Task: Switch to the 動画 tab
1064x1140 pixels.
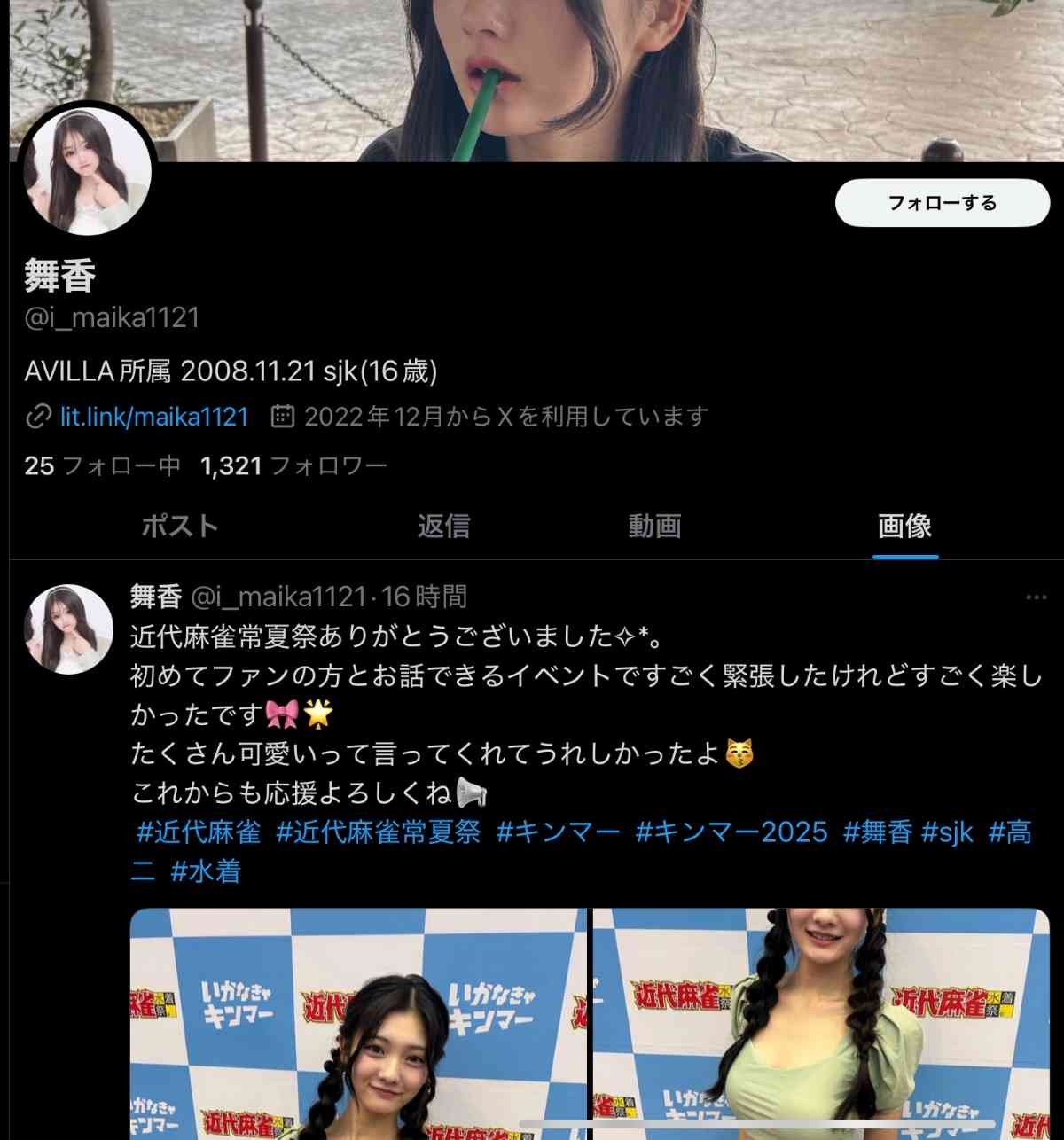Action: (654, 526)
